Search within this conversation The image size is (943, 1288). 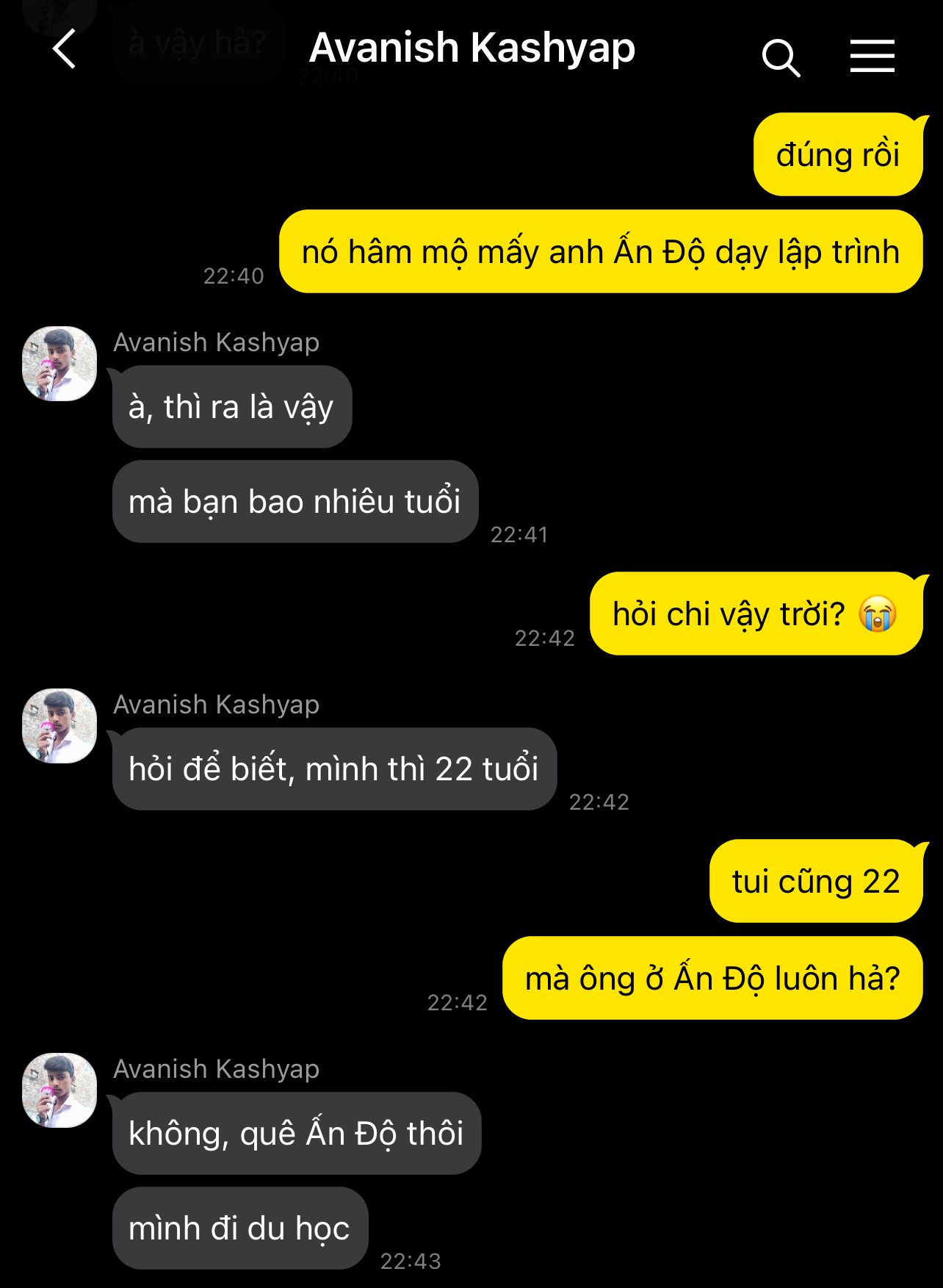pos(781,57)
